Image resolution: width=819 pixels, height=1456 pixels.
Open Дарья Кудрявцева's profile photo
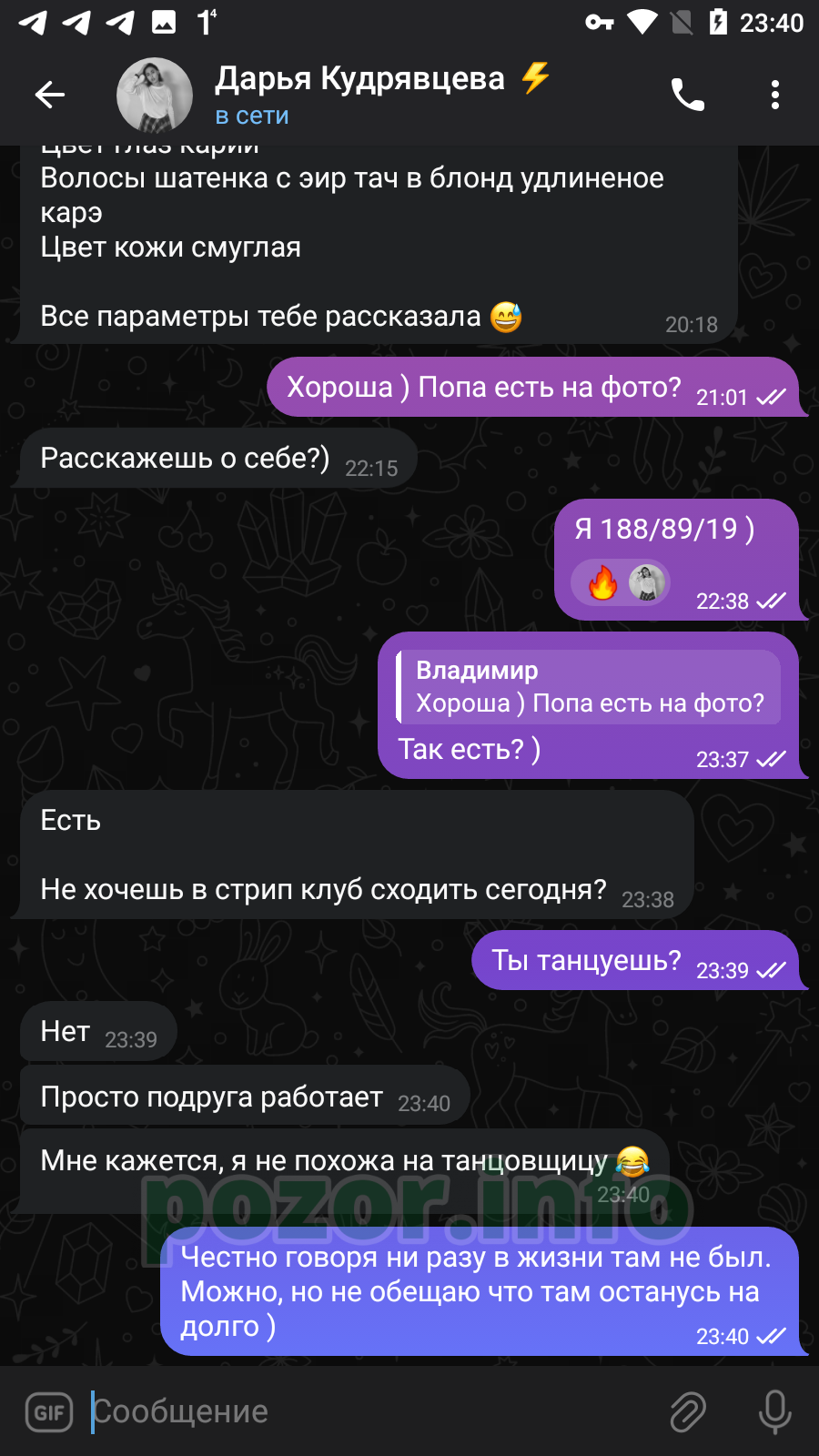(155, 96)
